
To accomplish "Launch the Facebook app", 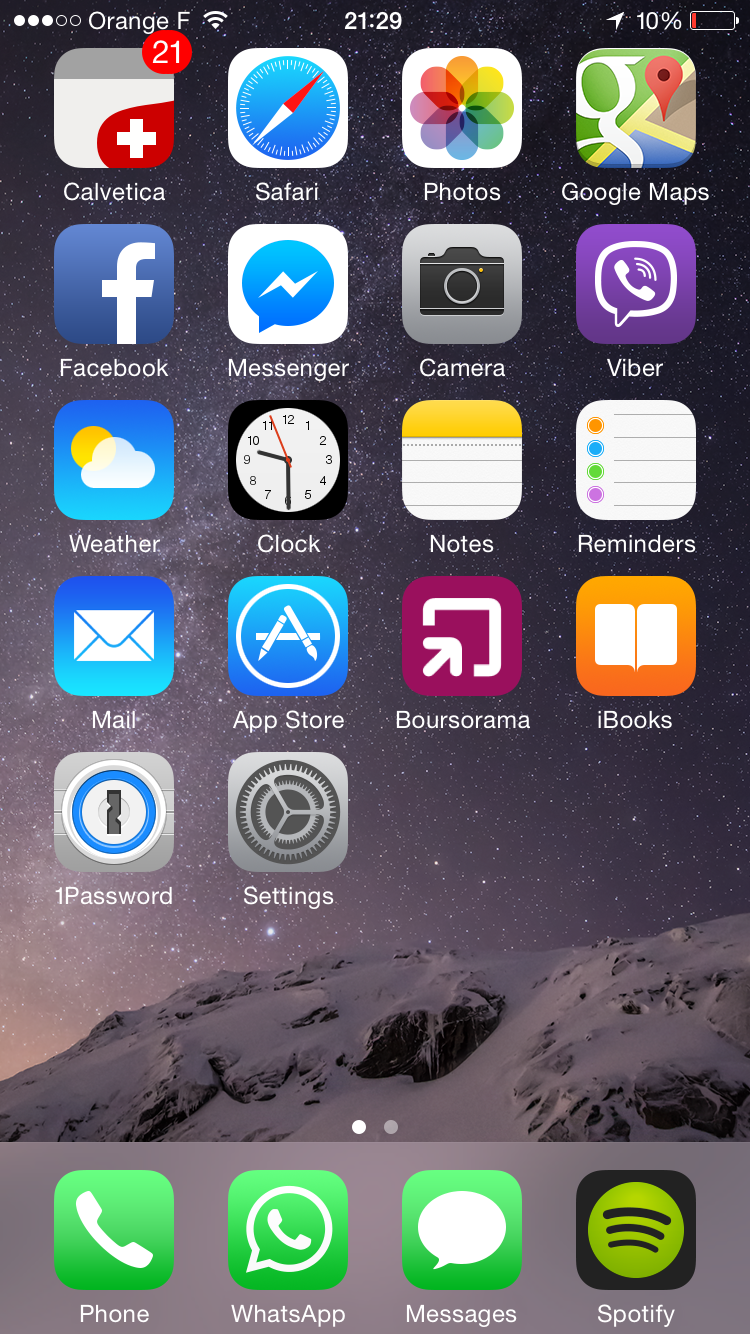I will coord(114,284).
